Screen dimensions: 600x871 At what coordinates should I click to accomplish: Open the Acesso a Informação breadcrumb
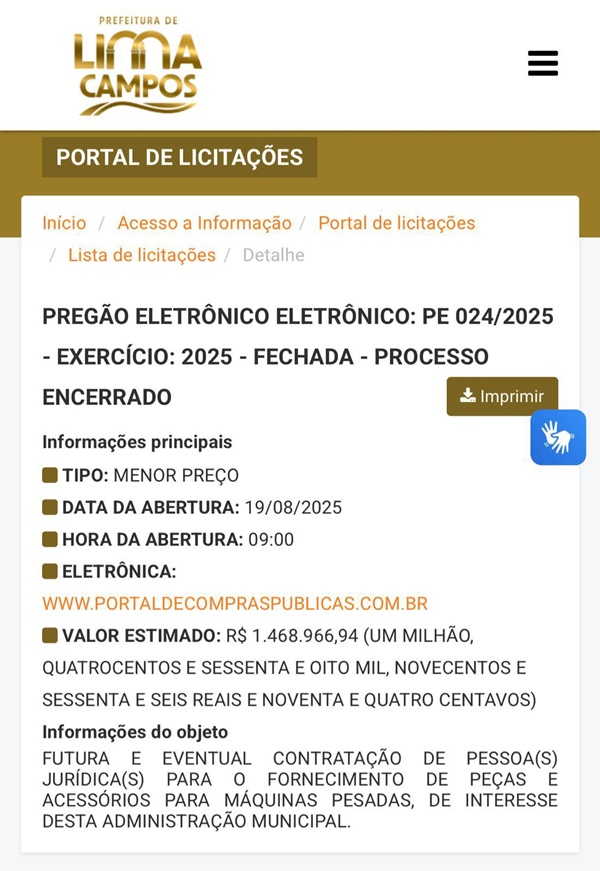point(204,223)
